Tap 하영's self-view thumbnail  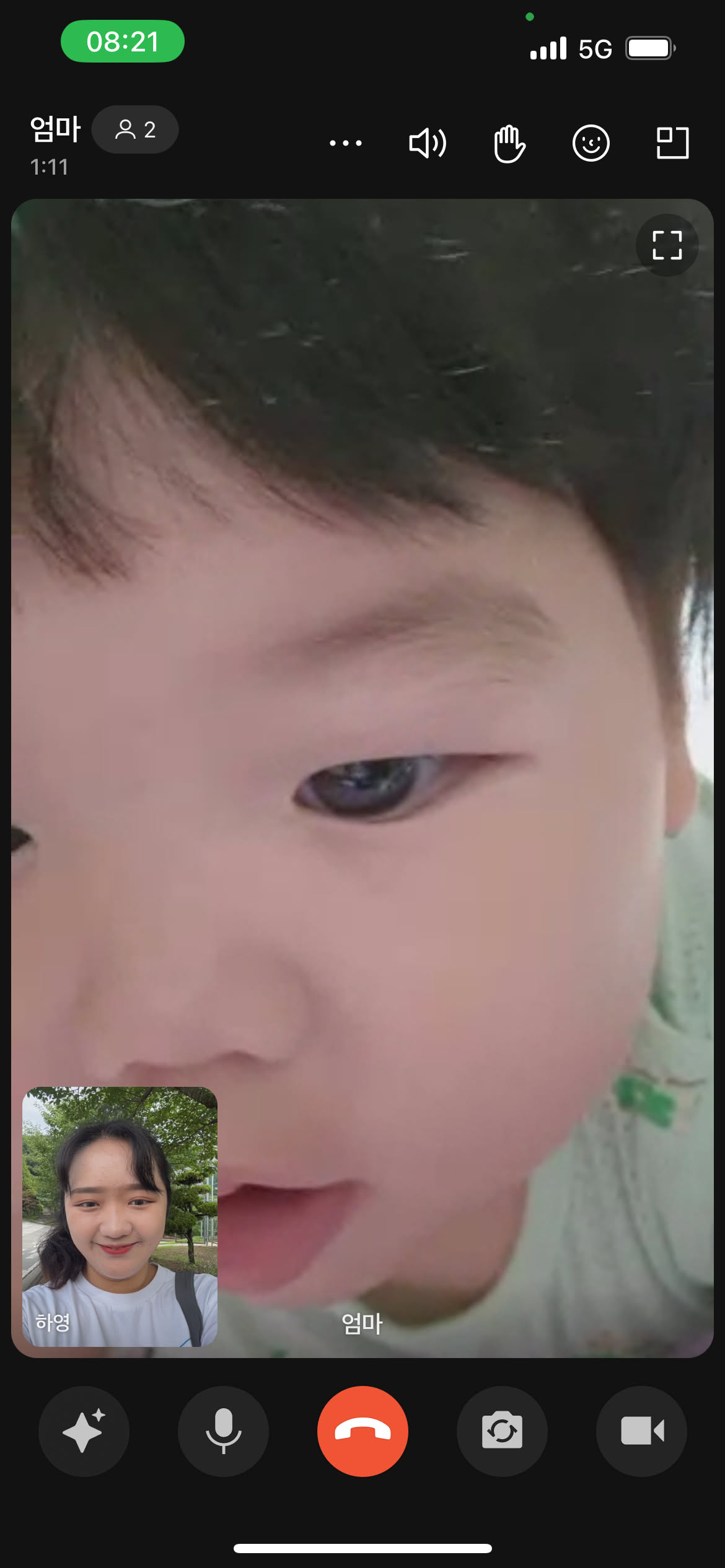point(120,1216)
